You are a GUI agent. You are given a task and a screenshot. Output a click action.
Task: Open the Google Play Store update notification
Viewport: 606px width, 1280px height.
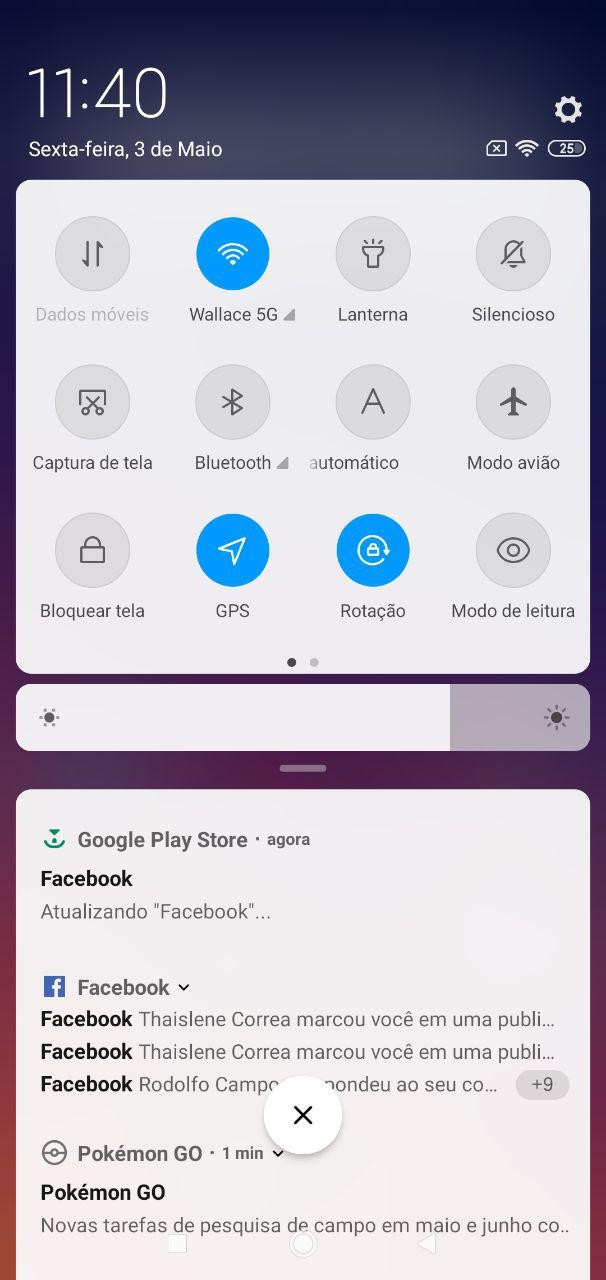coord(303,876)
